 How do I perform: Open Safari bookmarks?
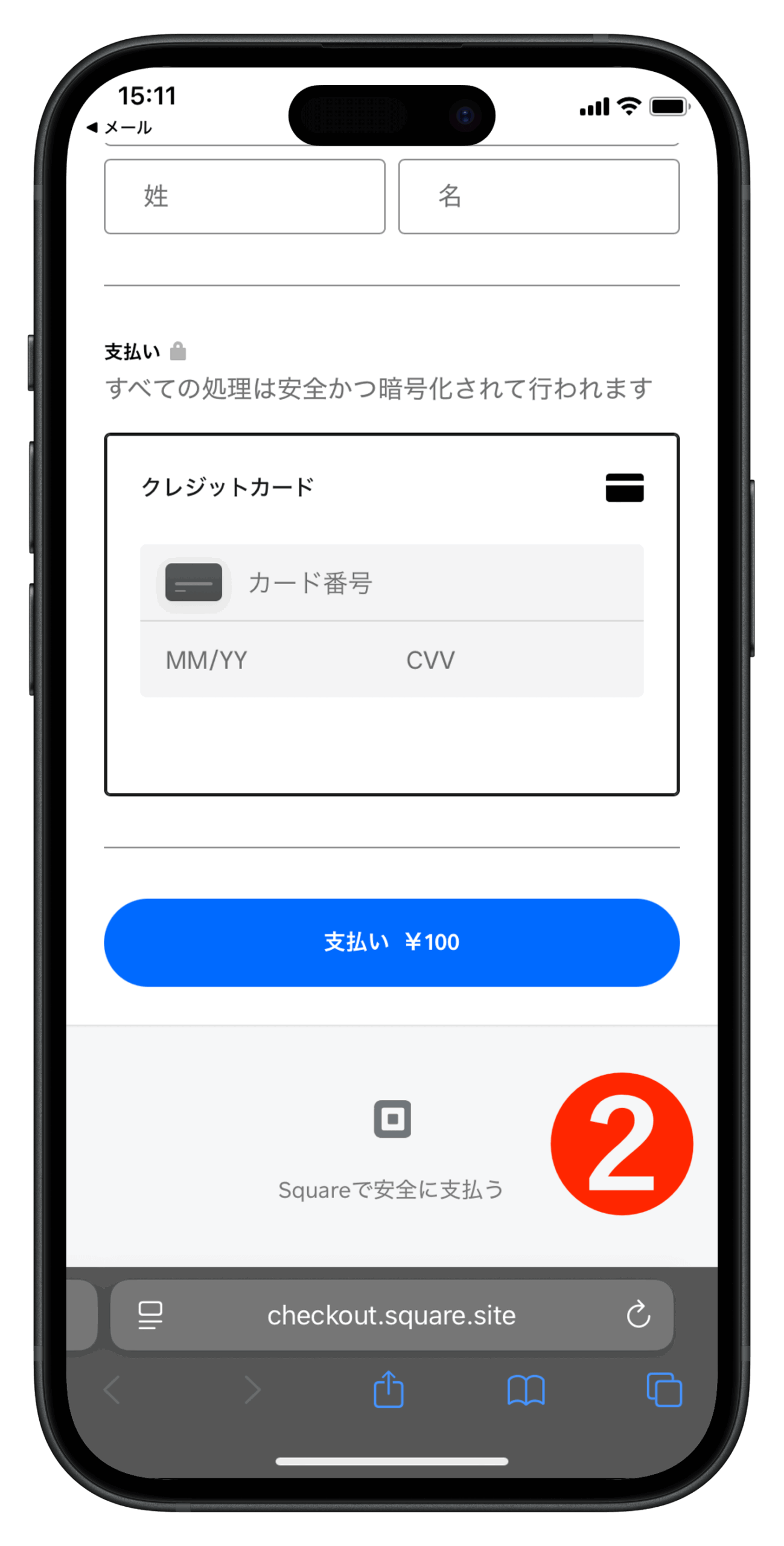tap(526, 1390)
